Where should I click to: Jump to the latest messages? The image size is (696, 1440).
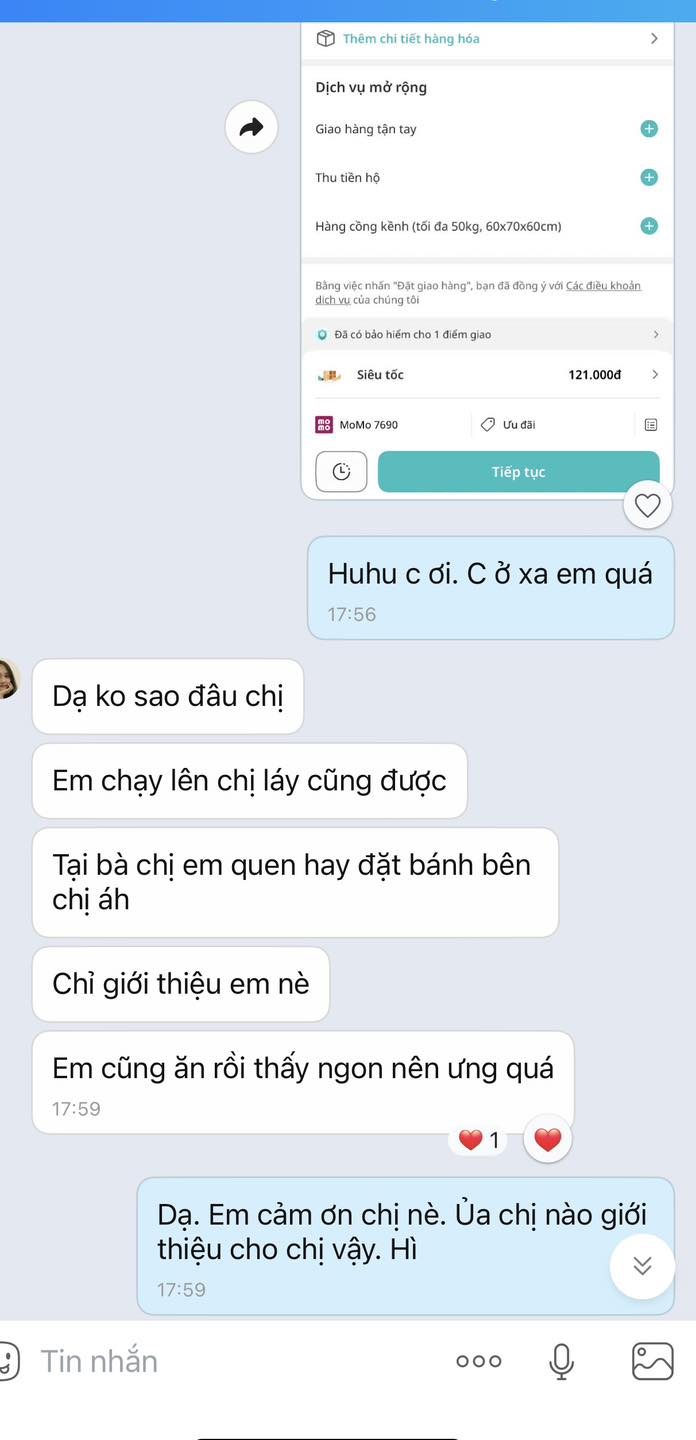pos(642,1266)
